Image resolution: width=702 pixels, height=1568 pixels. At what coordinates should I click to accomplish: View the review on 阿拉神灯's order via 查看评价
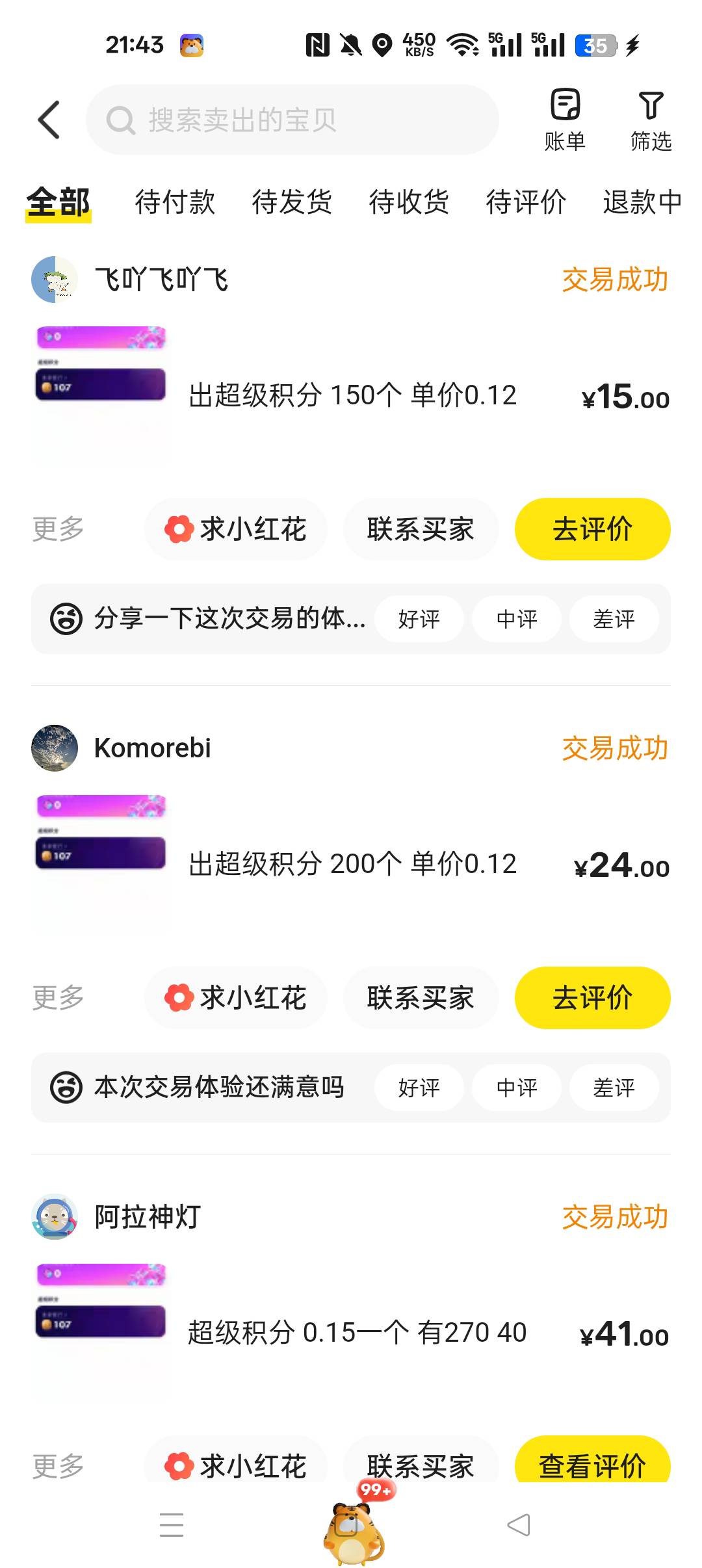pos(593,1463)
